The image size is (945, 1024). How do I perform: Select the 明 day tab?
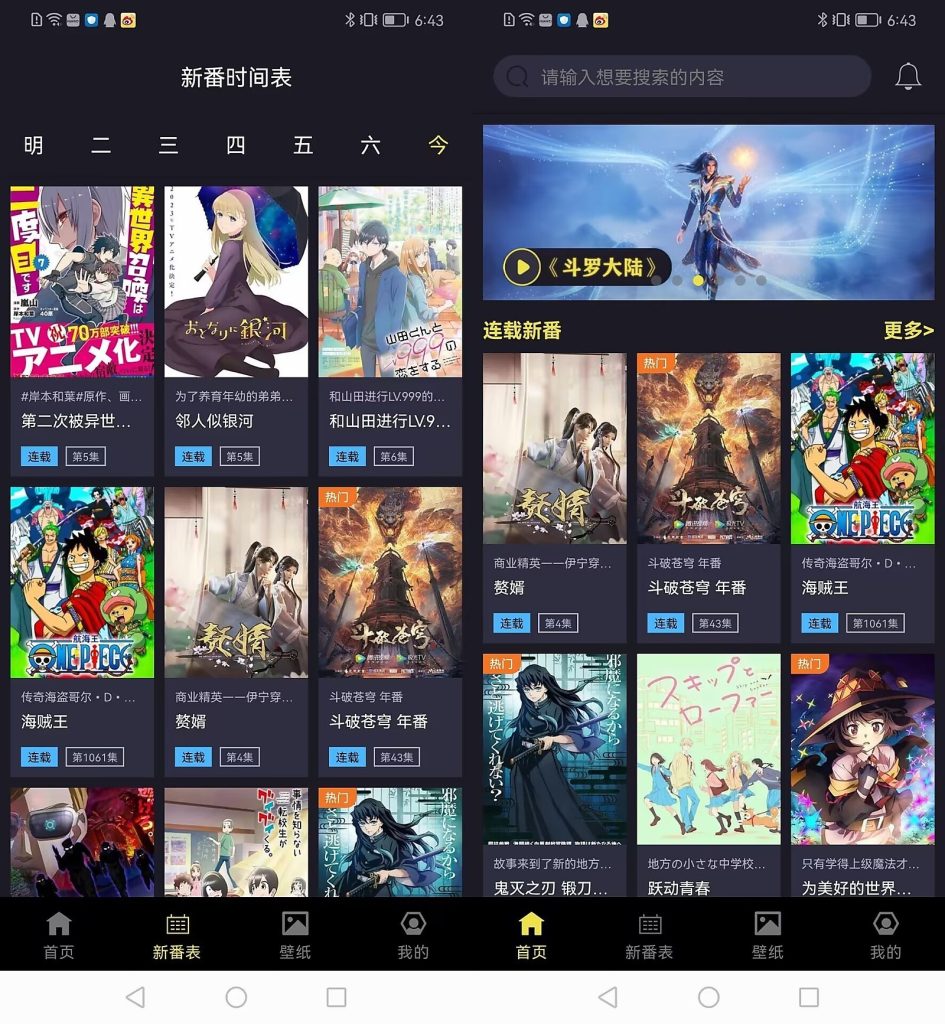click(34, 146)
